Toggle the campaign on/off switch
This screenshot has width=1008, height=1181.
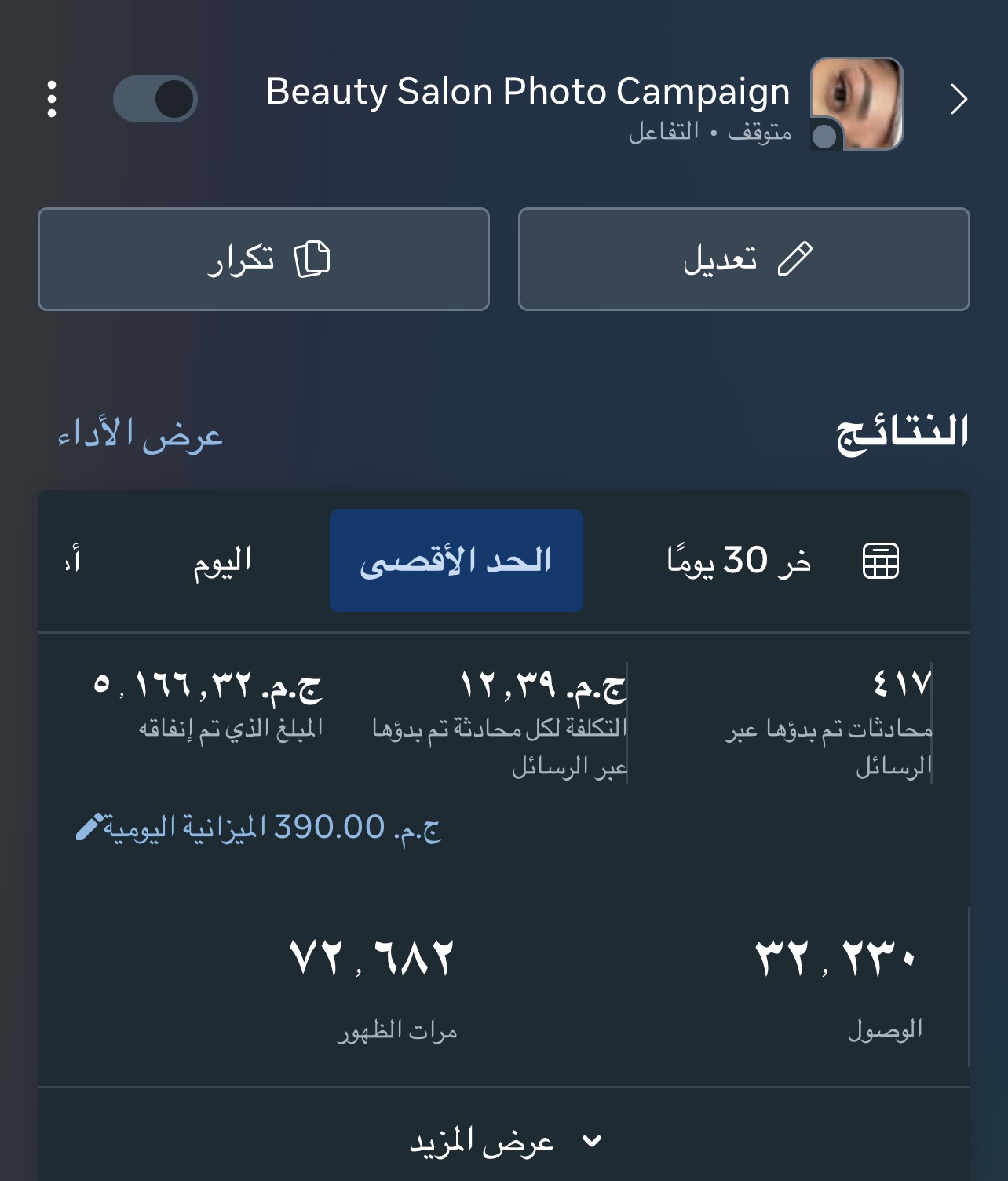[155, 99]
